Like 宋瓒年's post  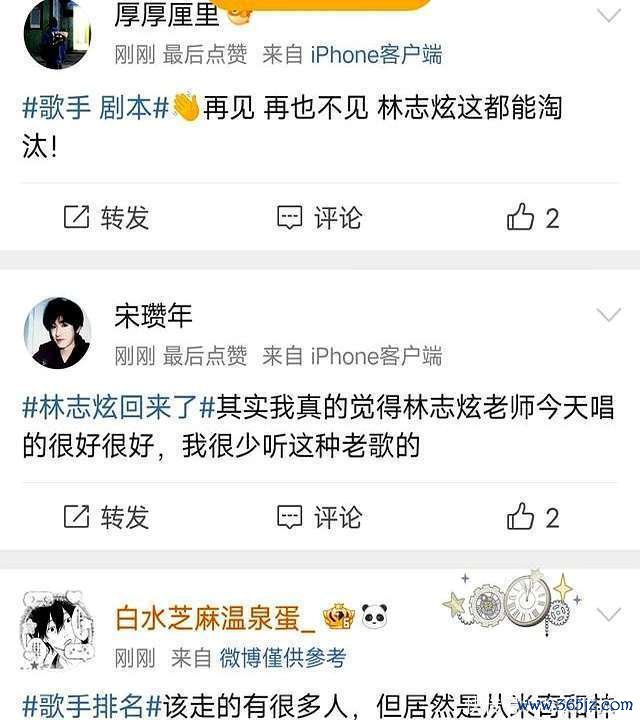click(x=533, y=517)
